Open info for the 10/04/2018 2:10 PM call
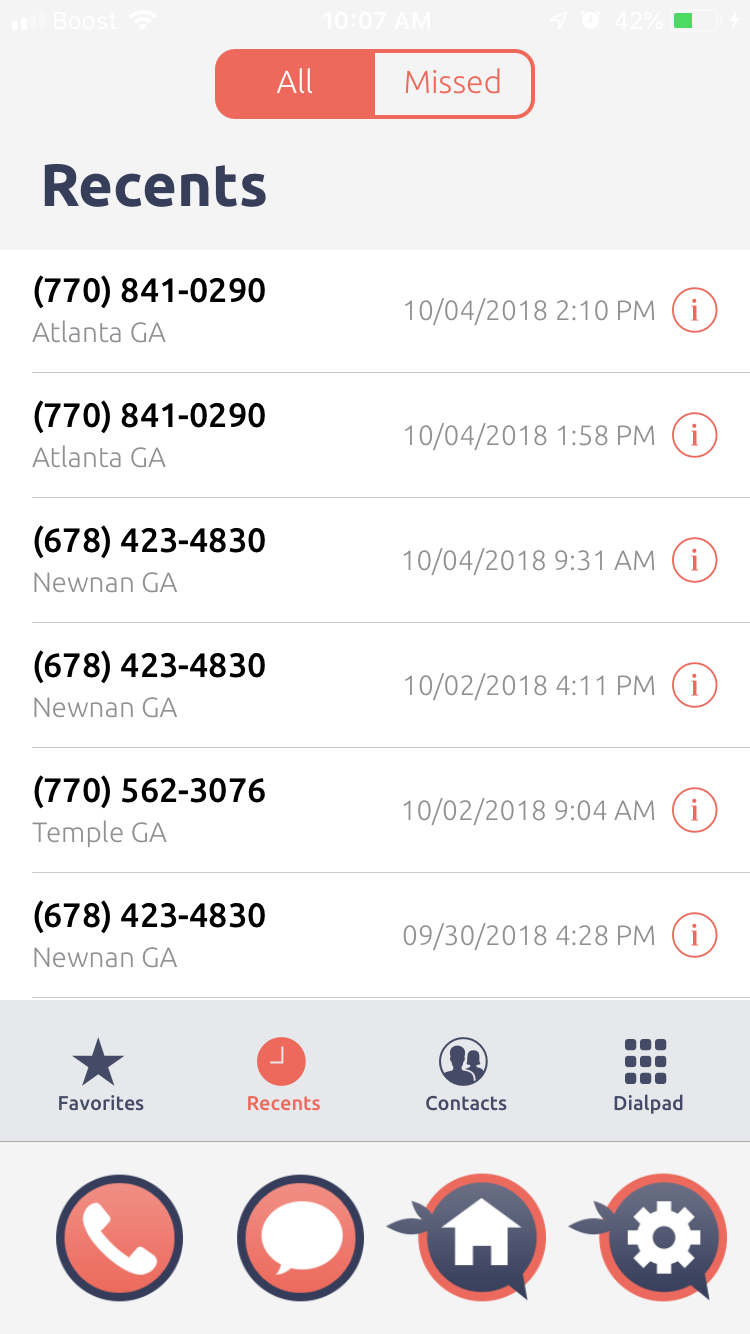Screen dimensions: 750x1334 pos(694,311)
